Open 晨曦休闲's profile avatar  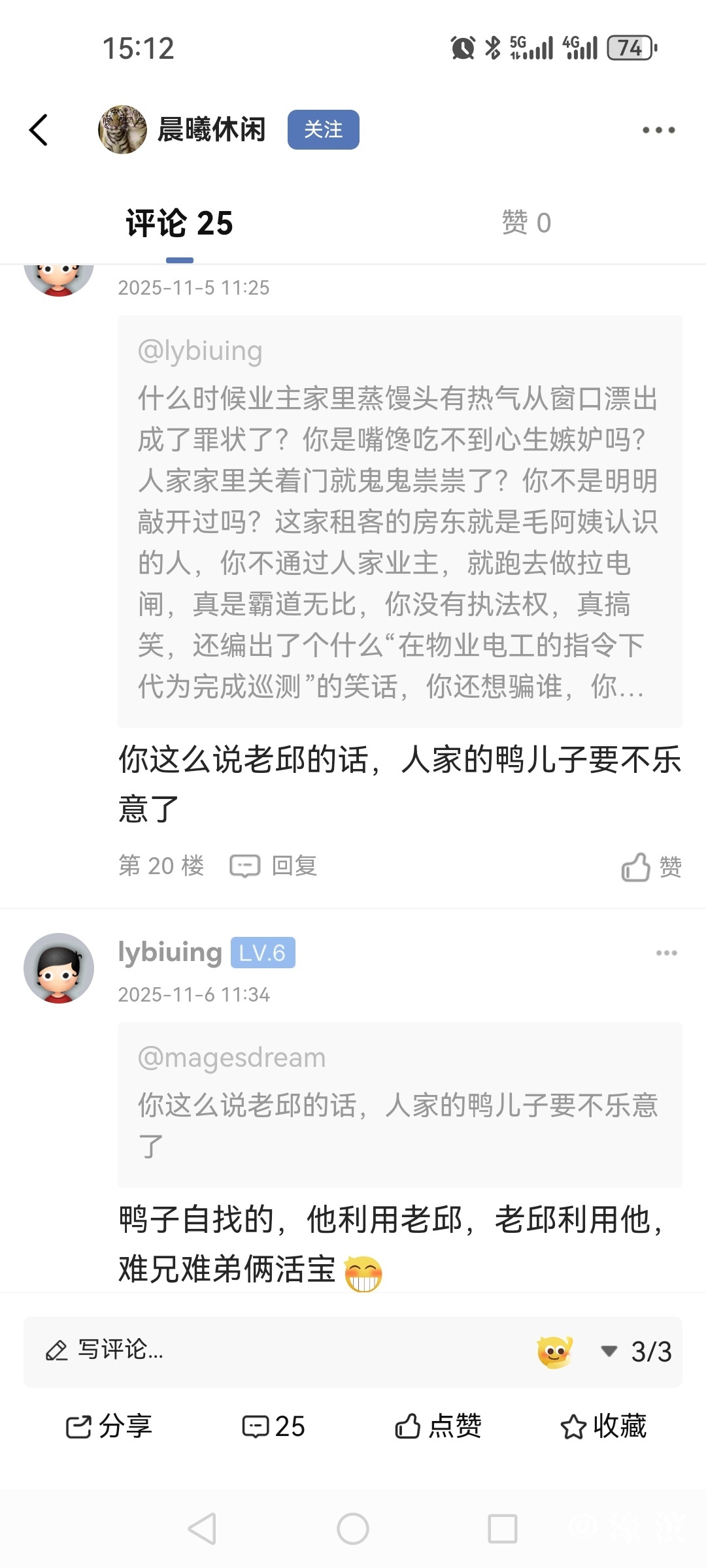point(122,130)
